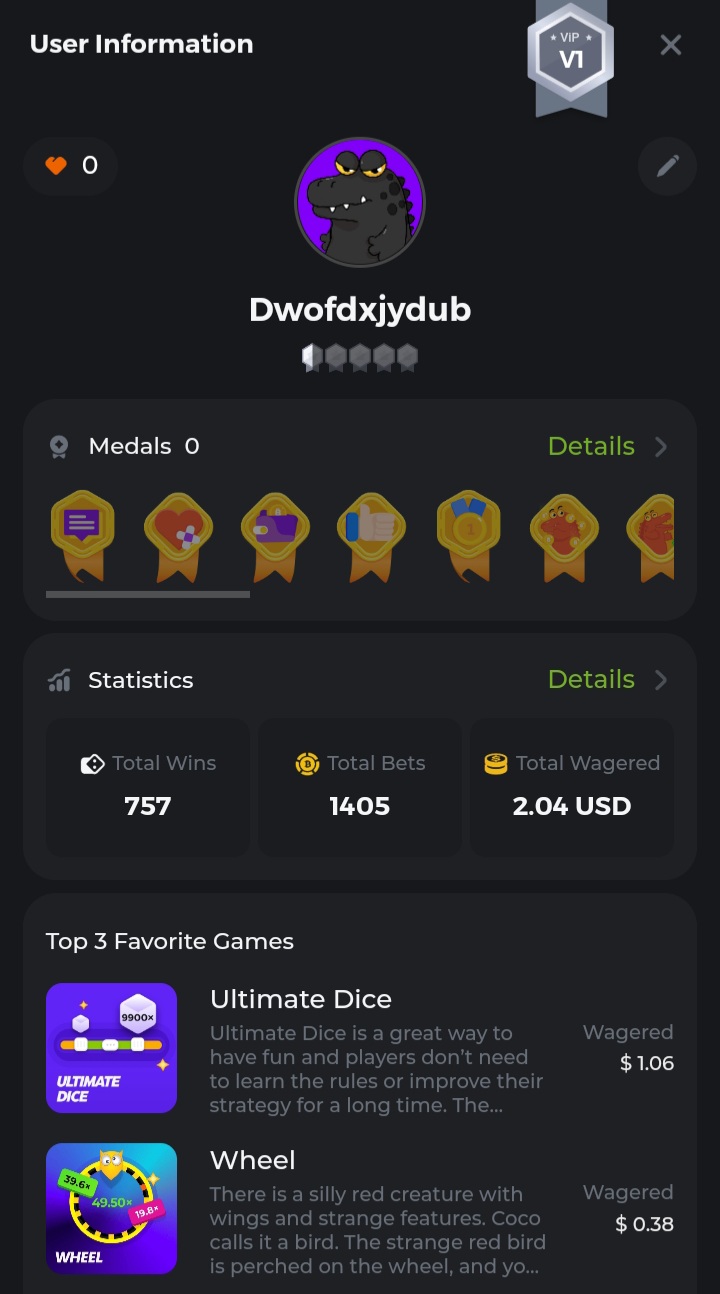Edit profile with the pencil icon
This screenshot has width=720, height=1294.
pyautogui.click(x=667, y=166)
